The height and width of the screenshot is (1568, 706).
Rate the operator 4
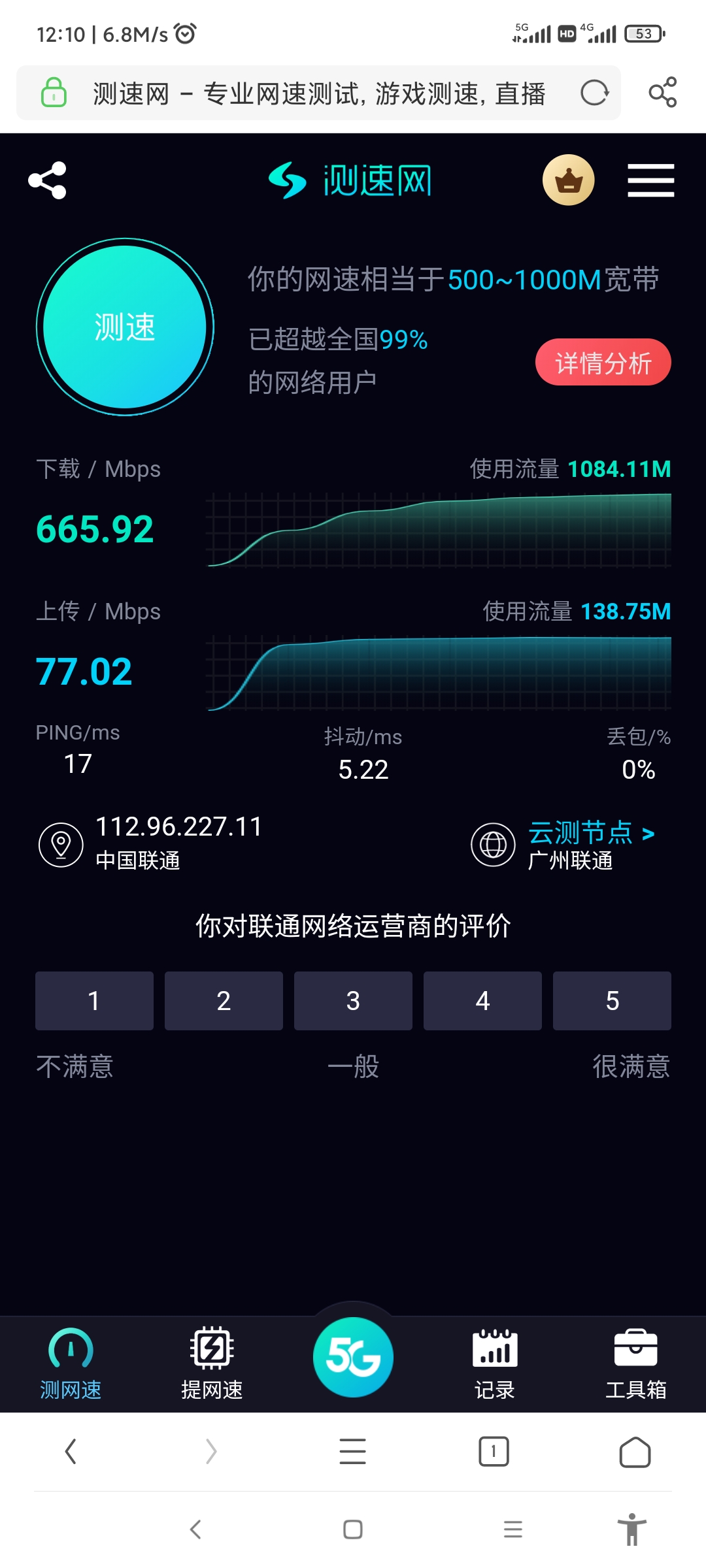[x=482, y=1001]
